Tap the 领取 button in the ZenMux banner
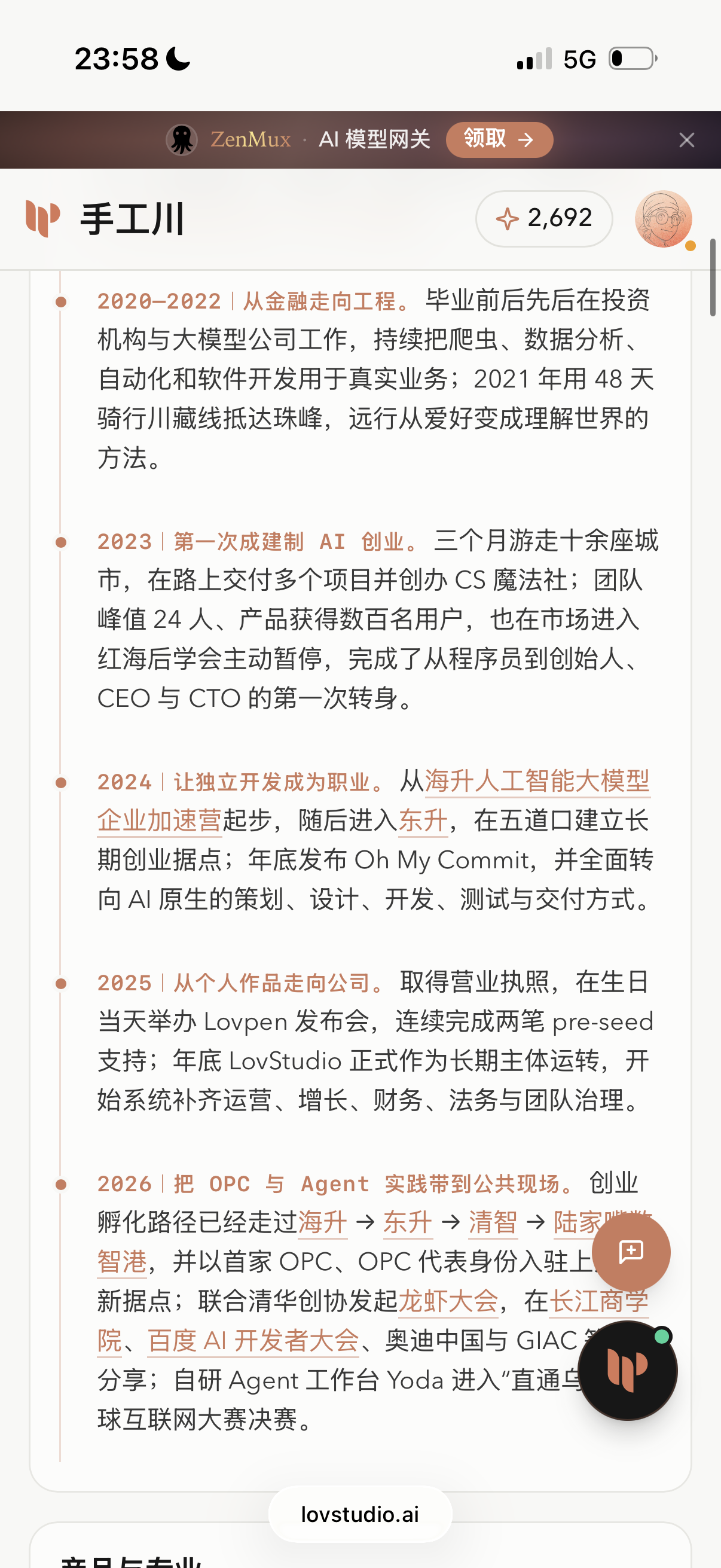This screenshot has height=1568, width=721. click(499, 139)
